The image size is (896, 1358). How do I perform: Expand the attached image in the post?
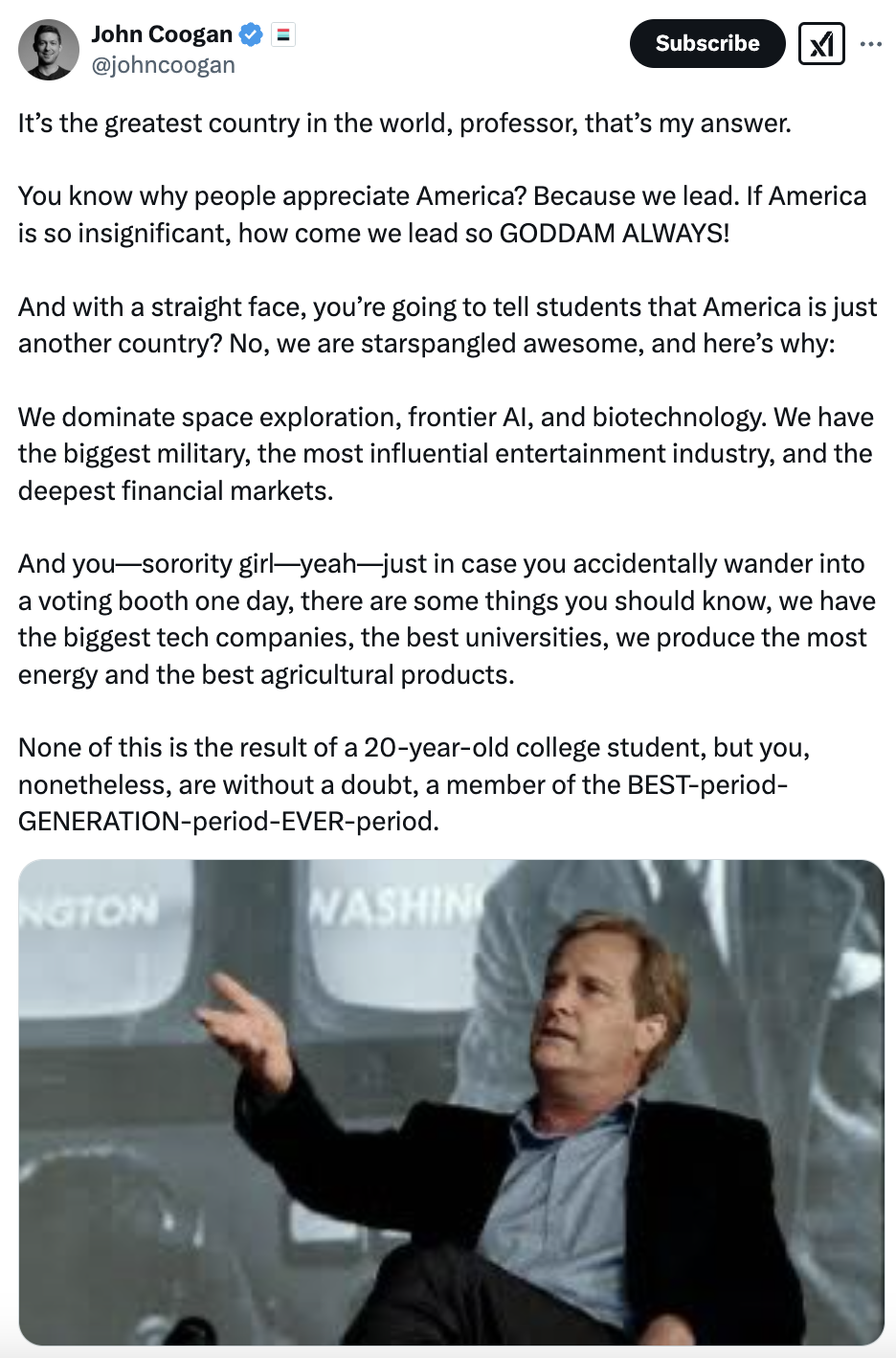click(x=451, y=1101)
